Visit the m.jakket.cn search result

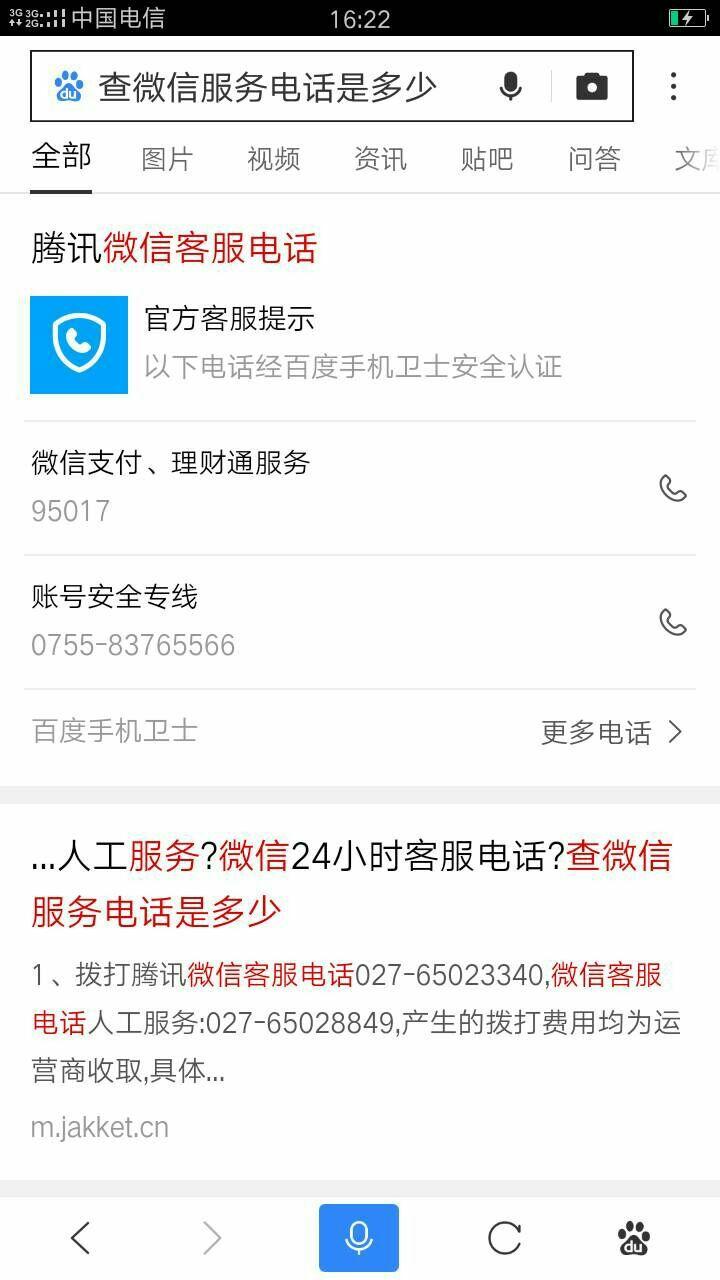(x=100, y=1127)
